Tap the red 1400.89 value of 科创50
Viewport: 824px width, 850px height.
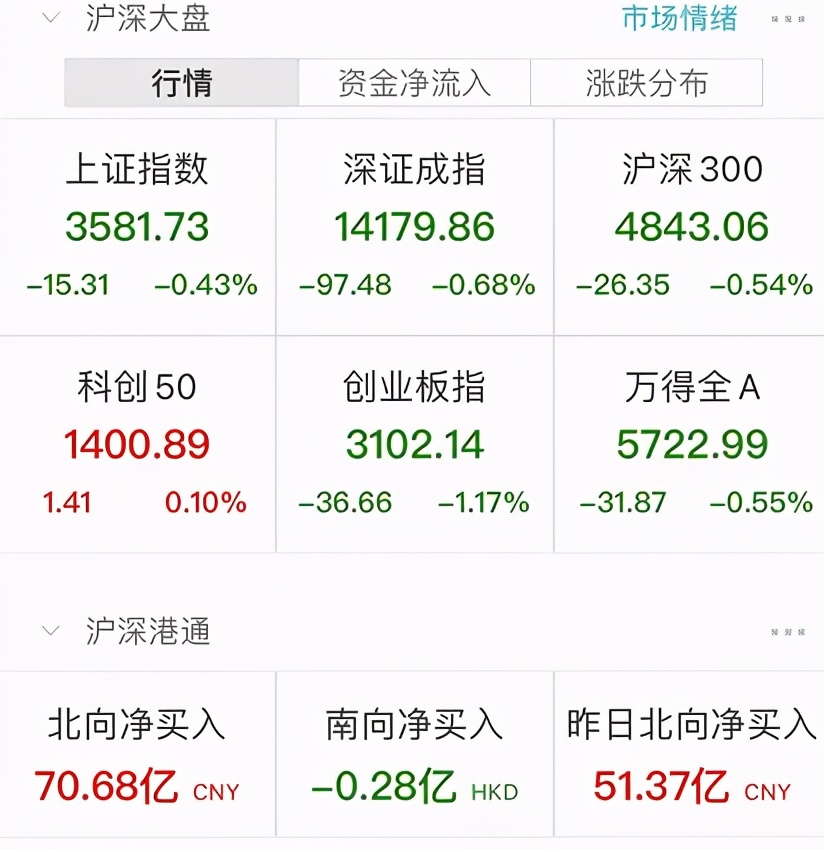click(x=137, y=446)
